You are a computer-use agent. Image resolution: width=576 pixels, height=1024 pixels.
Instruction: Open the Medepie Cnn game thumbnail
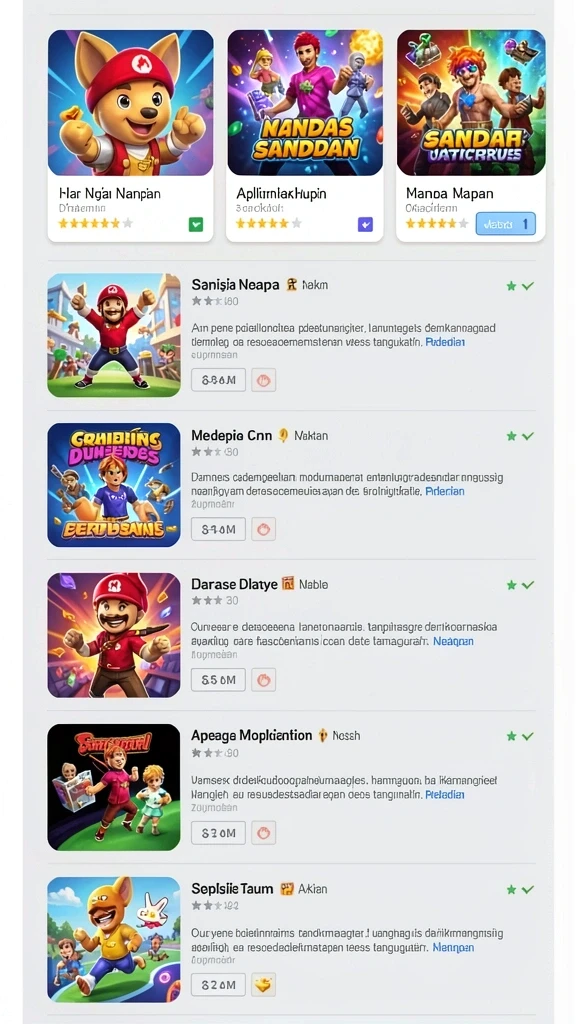[x=114, y=485]
